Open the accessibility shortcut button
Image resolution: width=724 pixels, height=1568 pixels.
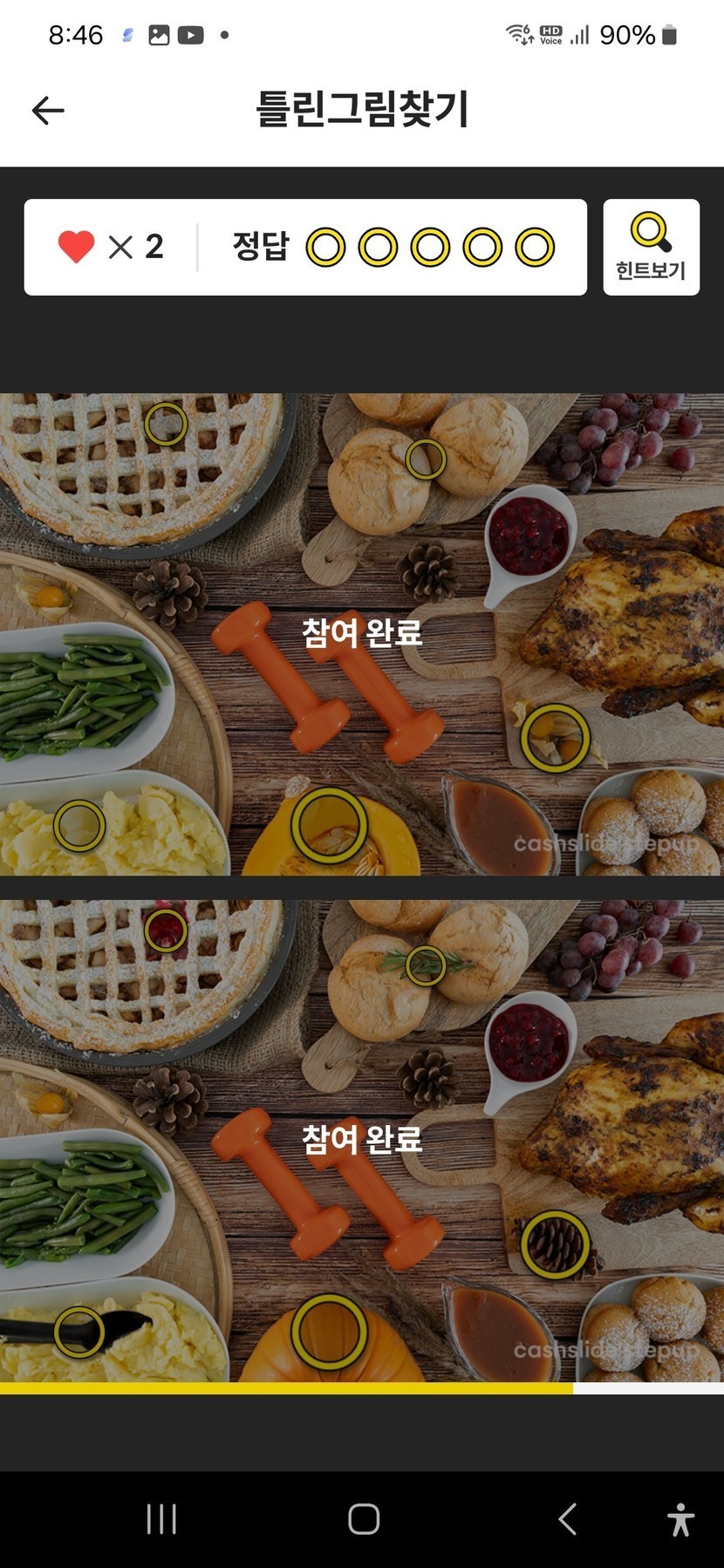(680, 1518)
